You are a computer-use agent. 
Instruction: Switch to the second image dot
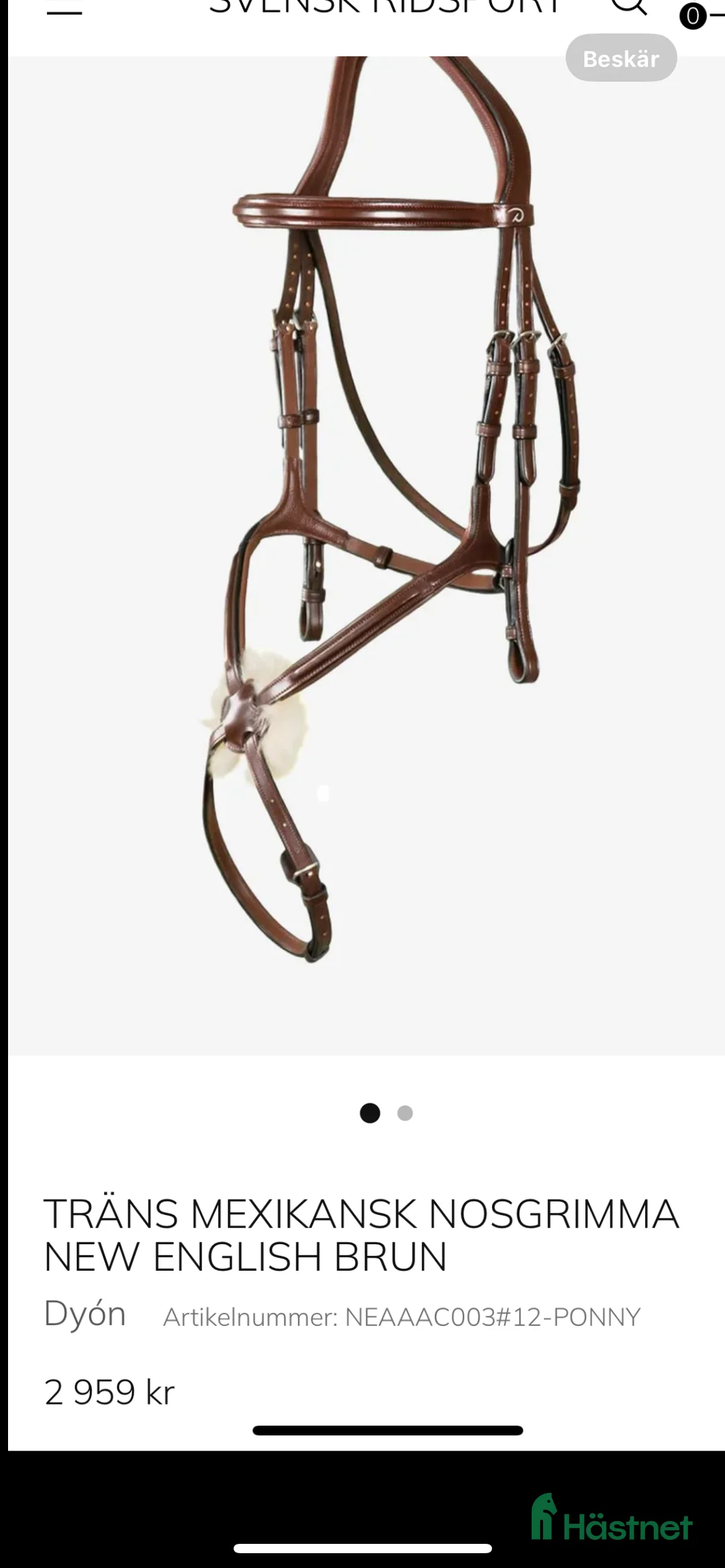405,1113
